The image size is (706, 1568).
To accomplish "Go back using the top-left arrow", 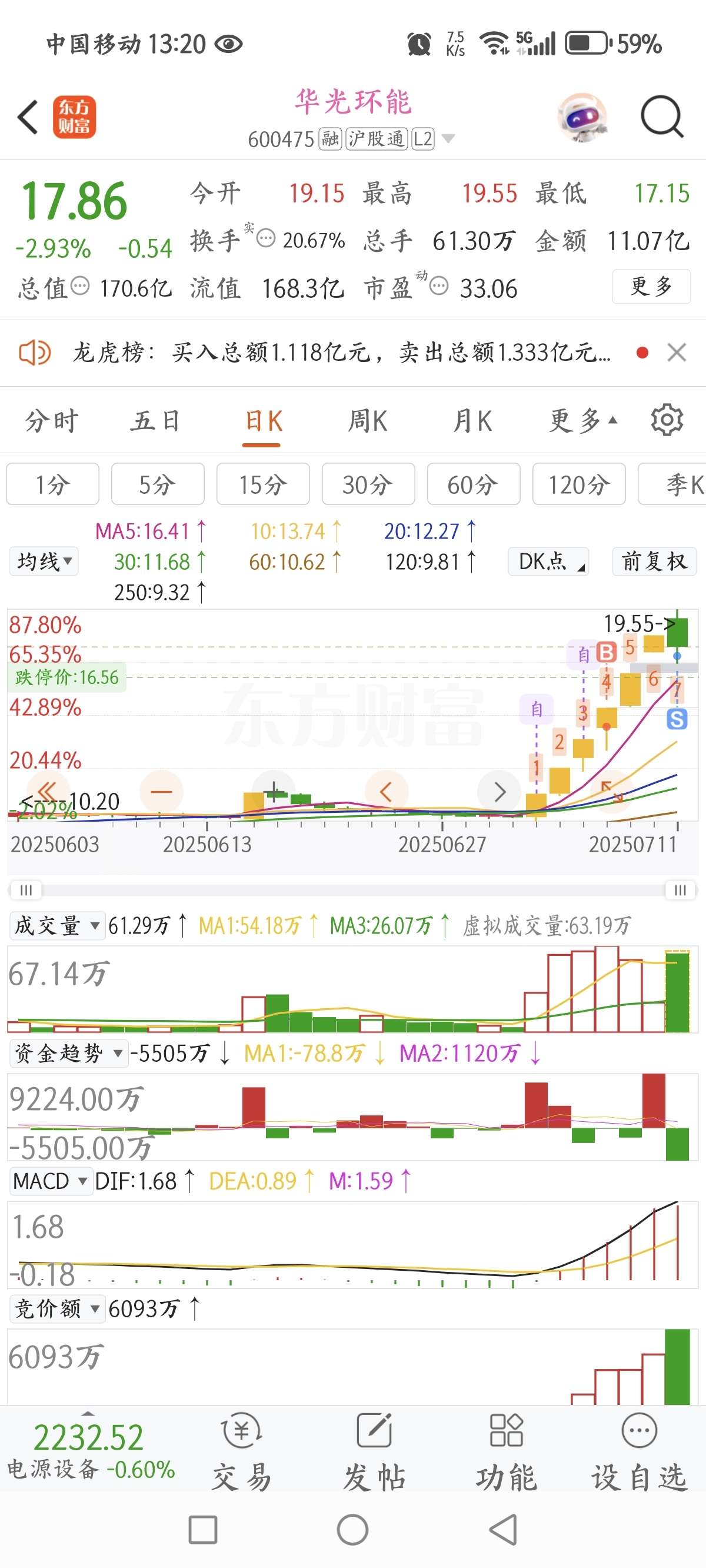I will click(28, 117).
